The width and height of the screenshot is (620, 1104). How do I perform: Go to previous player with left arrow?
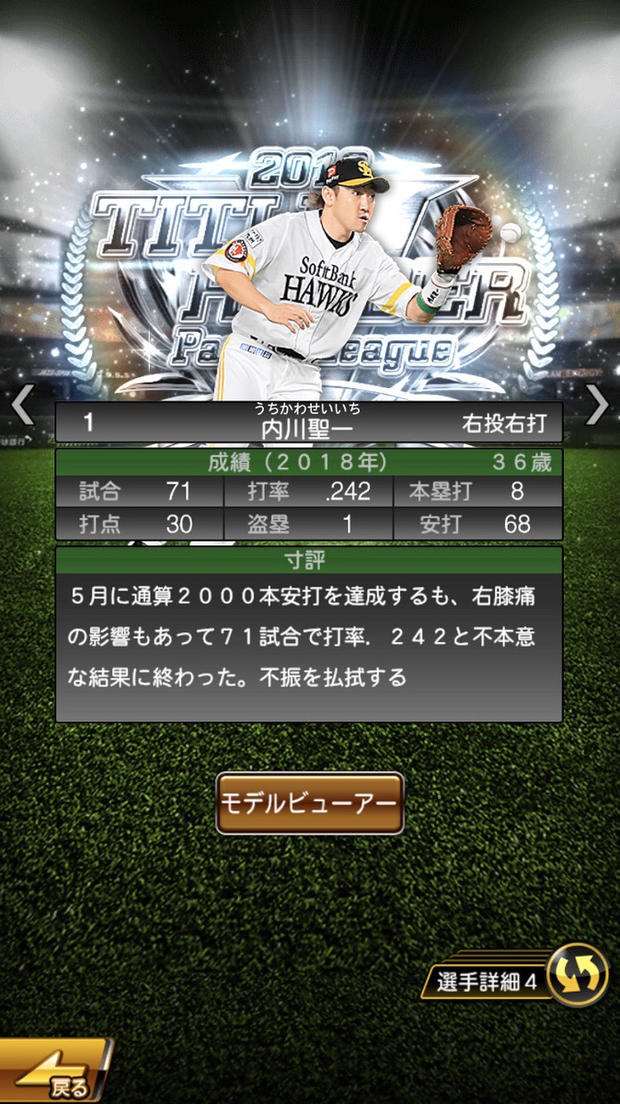tap(22, 405)
